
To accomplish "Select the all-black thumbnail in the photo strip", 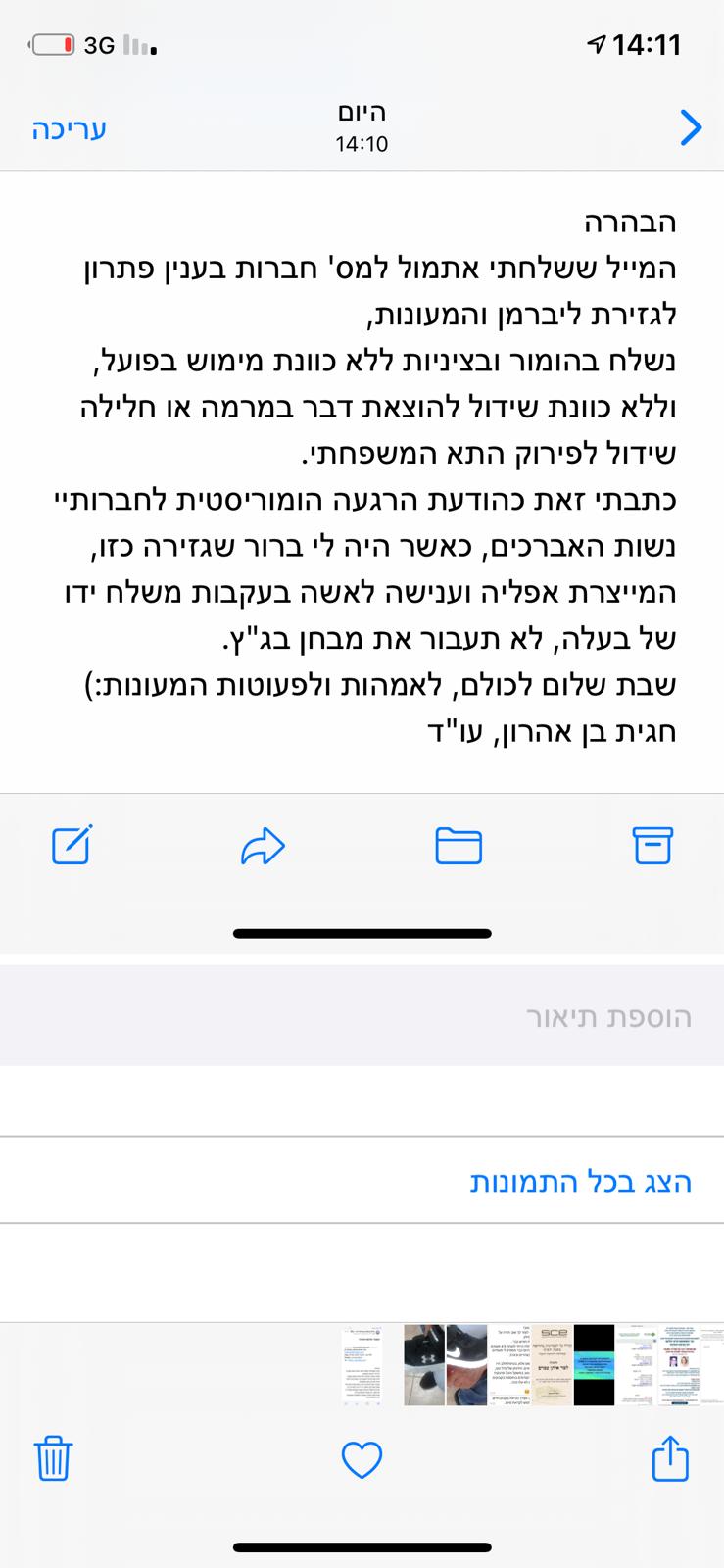I will (594, 1365).
